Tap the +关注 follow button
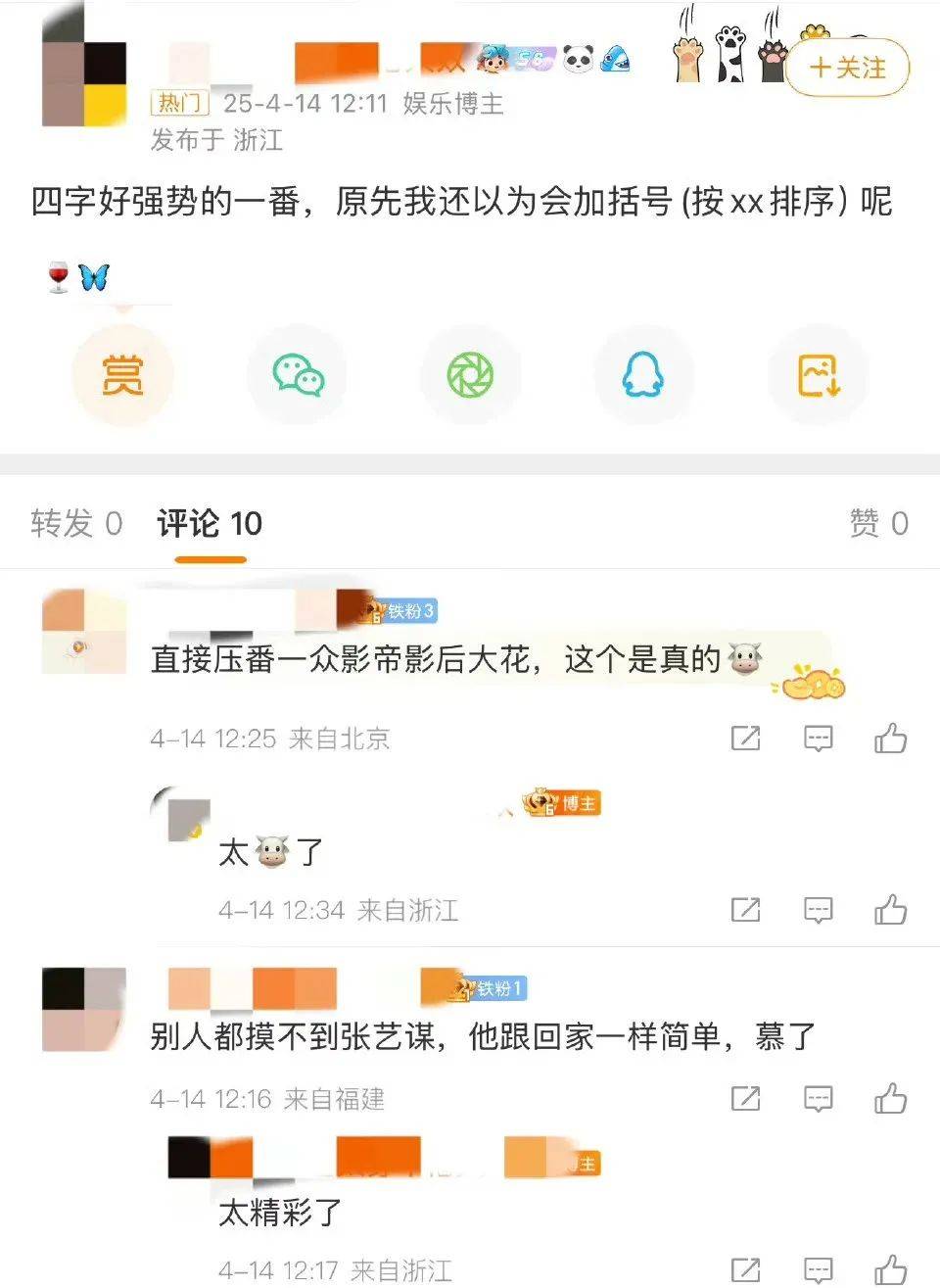Viewport: 940px width, 1288px height. [x=848, y=68]
